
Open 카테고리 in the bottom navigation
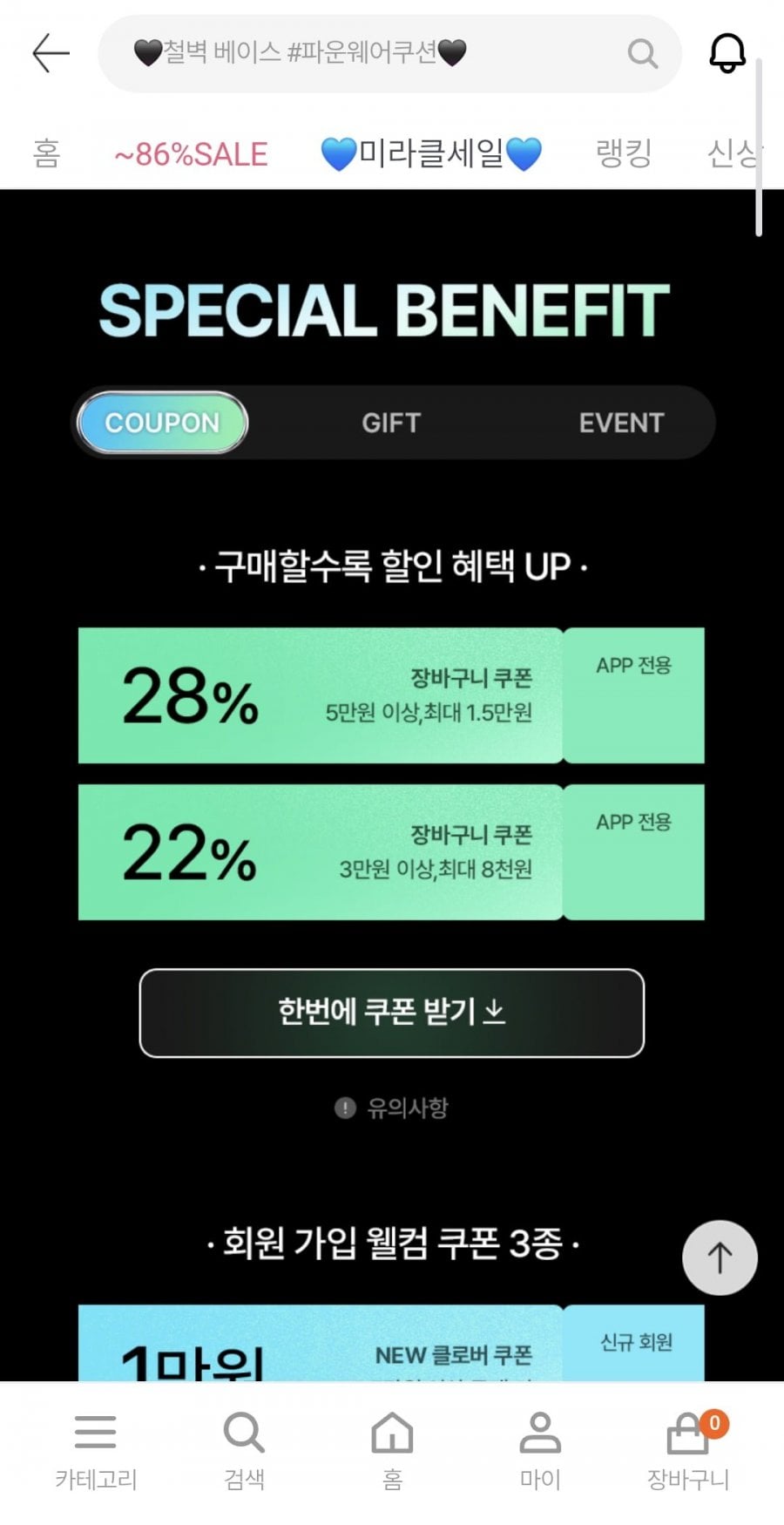pyautogui.click(x=96, y=1451)
